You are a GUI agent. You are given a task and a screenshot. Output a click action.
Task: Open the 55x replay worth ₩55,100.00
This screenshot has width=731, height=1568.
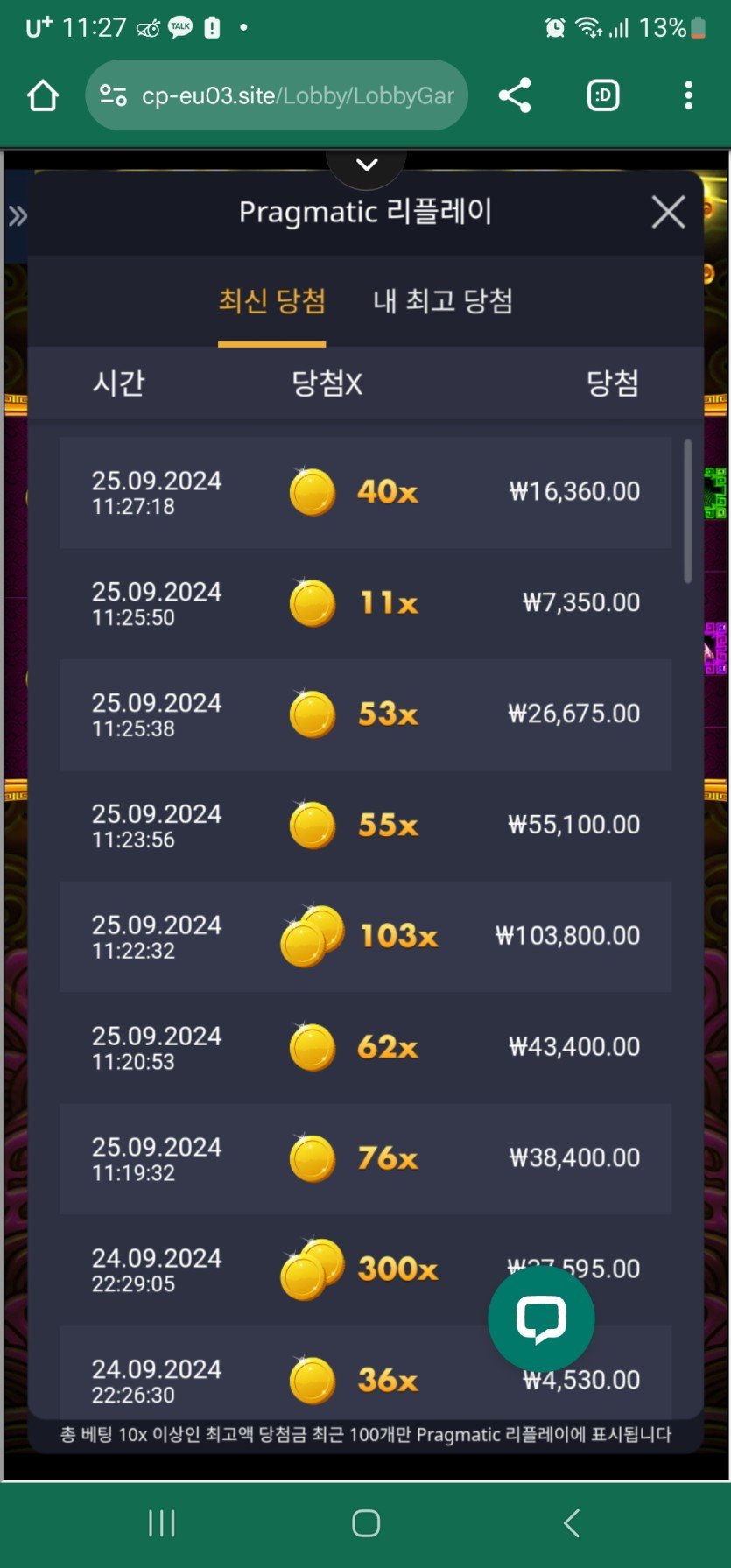(x=365, y=826)
